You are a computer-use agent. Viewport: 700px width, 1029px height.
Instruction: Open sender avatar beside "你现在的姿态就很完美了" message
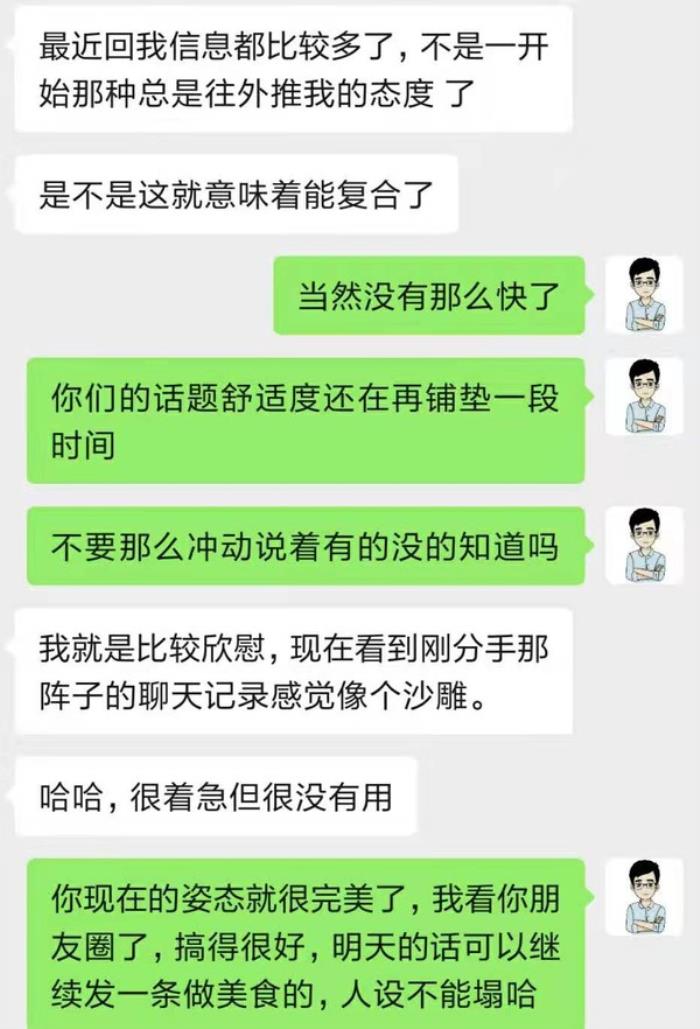pyautogui.click(x=644, y=897)
